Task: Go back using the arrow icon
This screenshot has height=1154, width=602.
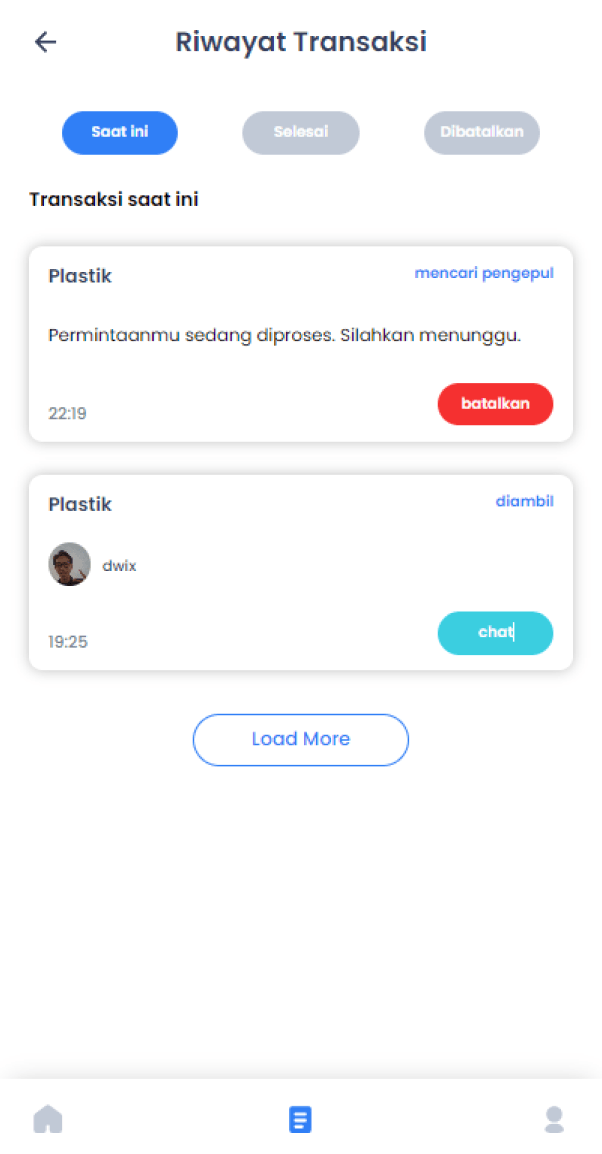Action: click(46, 42)
